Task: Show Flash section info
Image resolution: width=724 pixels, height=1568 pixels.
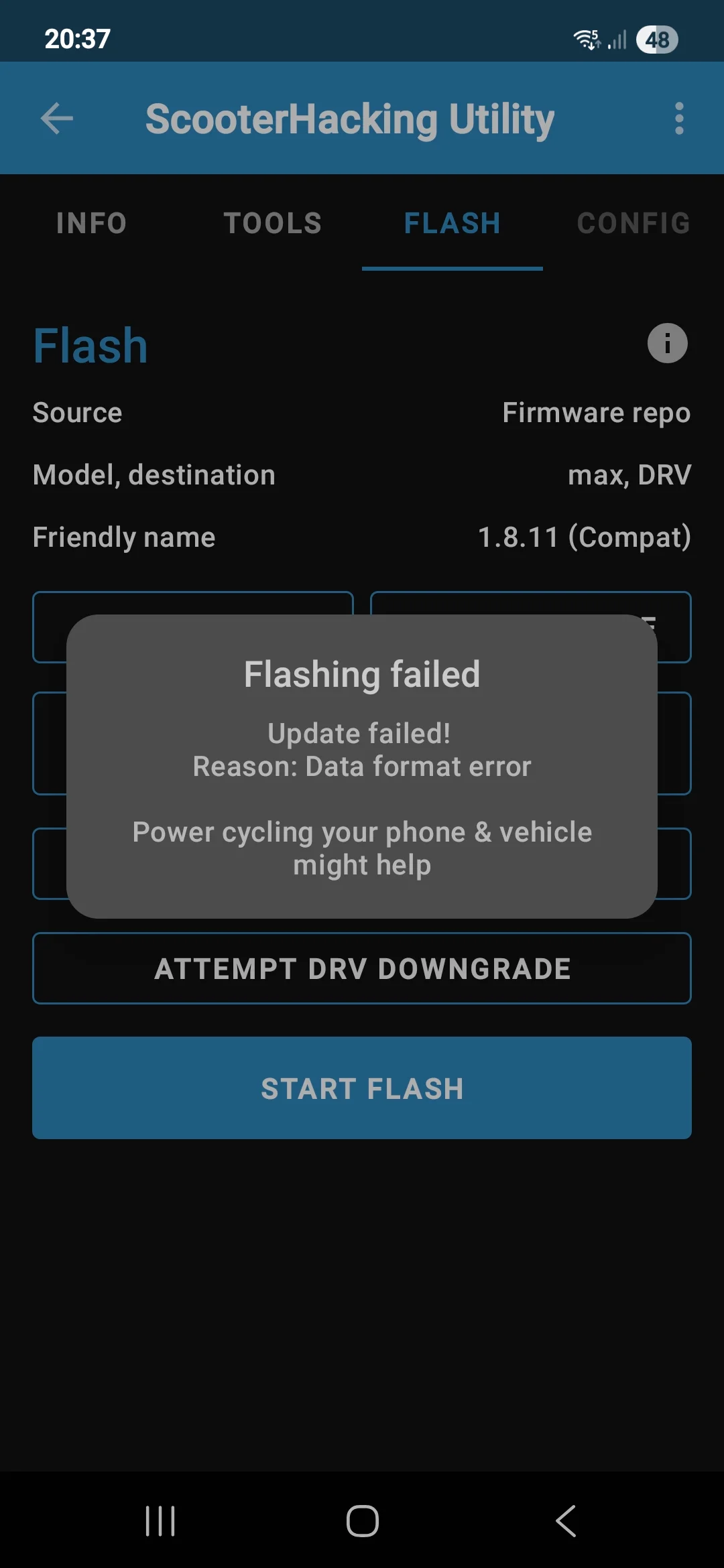Action: click(667, 344)
